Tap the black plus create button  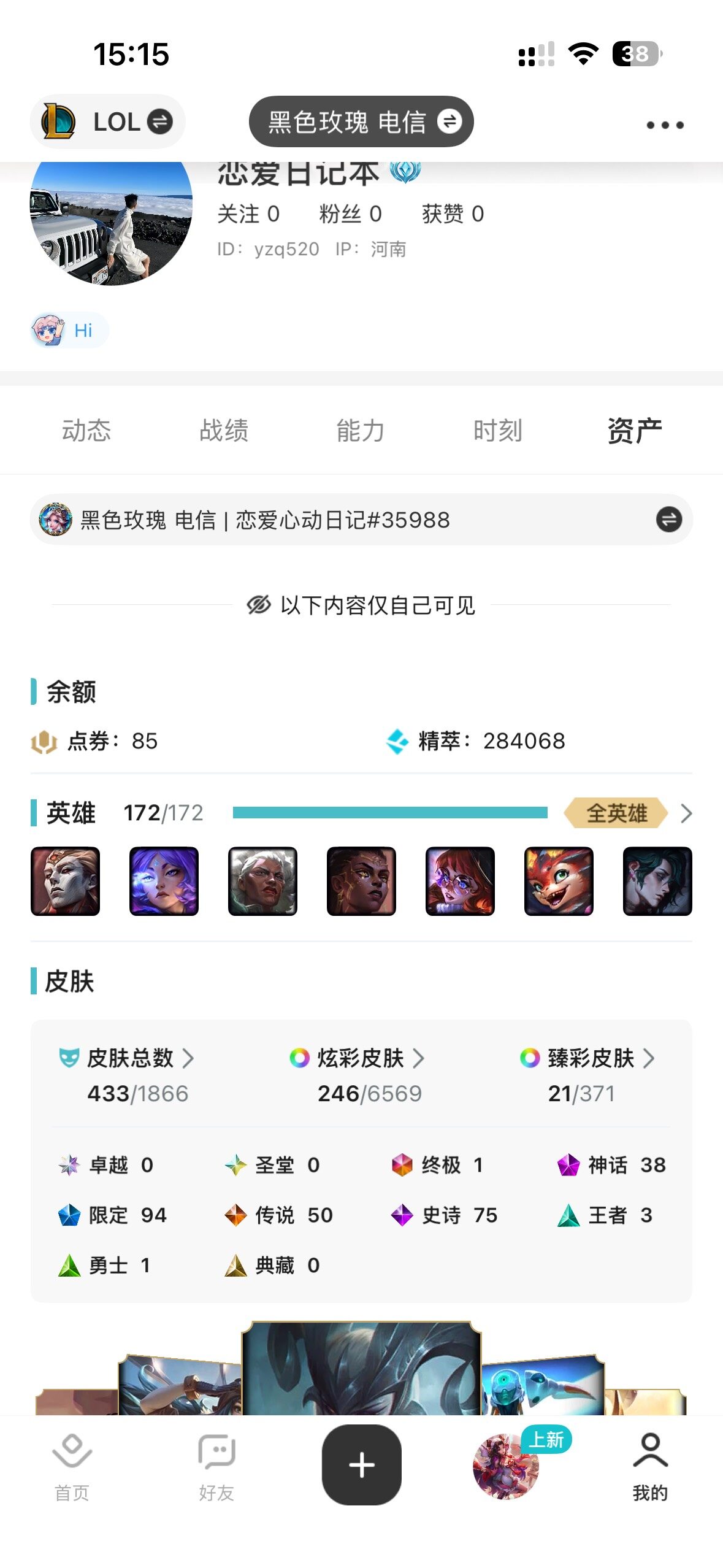tap(361, 1465)
